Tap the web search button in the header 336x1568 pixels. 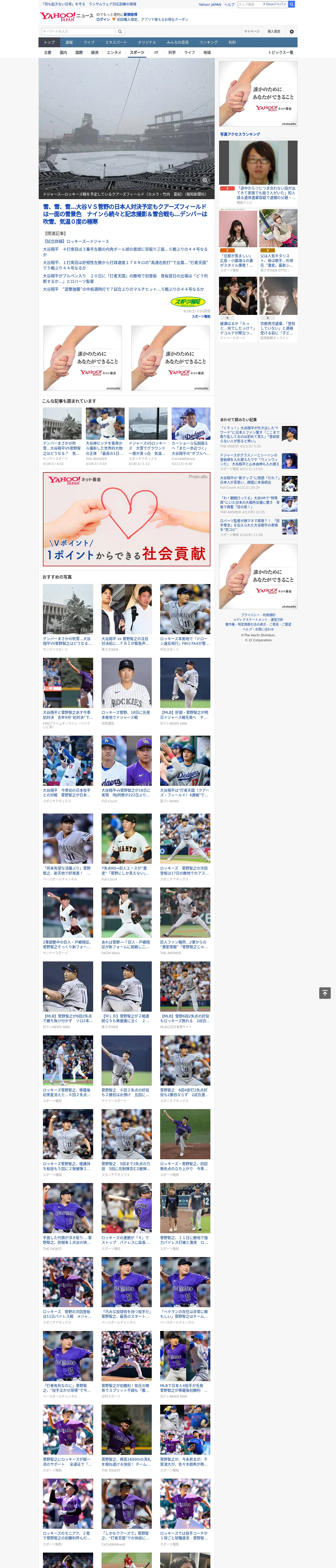[292, 4]
